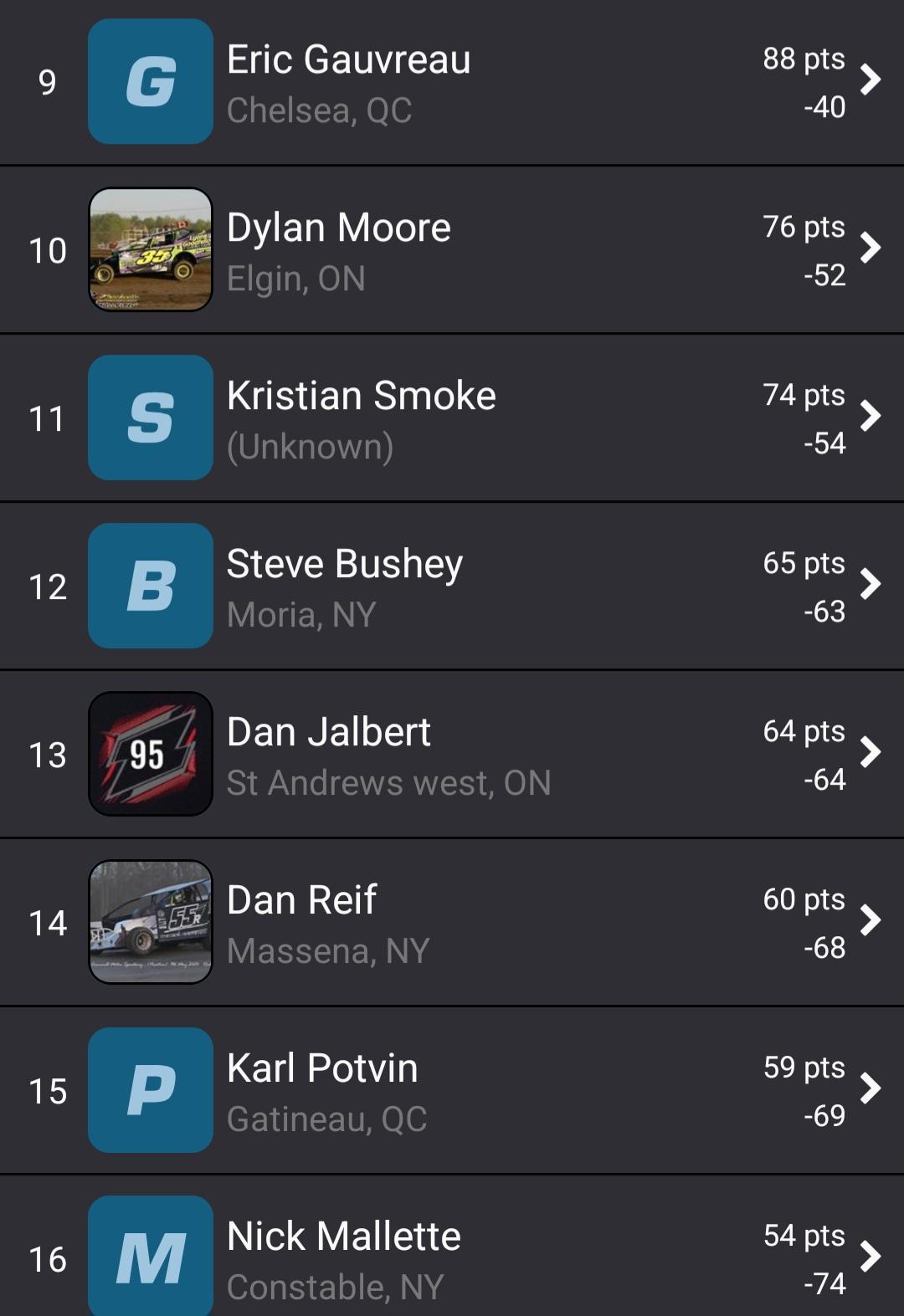Open Steve Bushey's profile row
904x1316 pixels.
coord(452,586)
